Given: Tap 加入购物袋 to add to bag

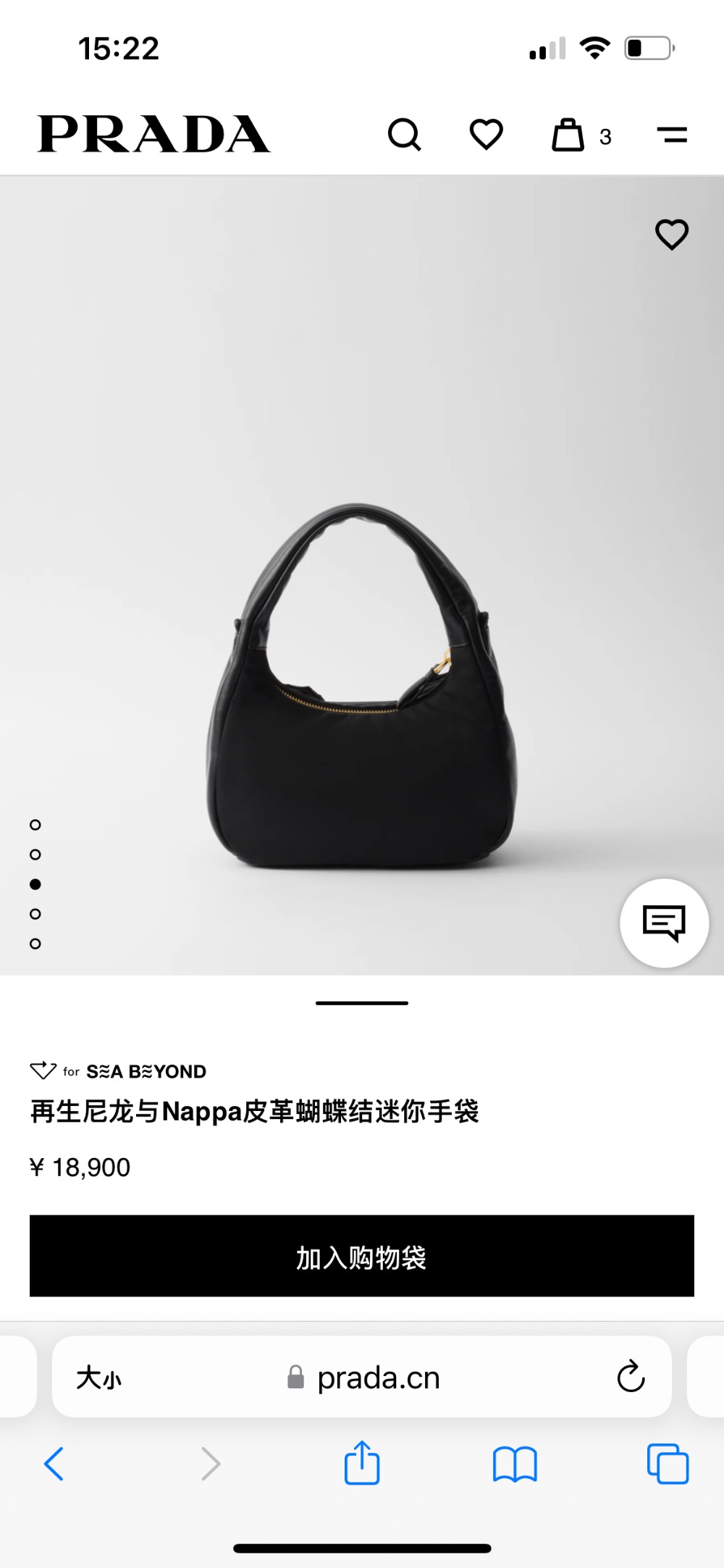Looking at the screenshot, I should 362,1257.
